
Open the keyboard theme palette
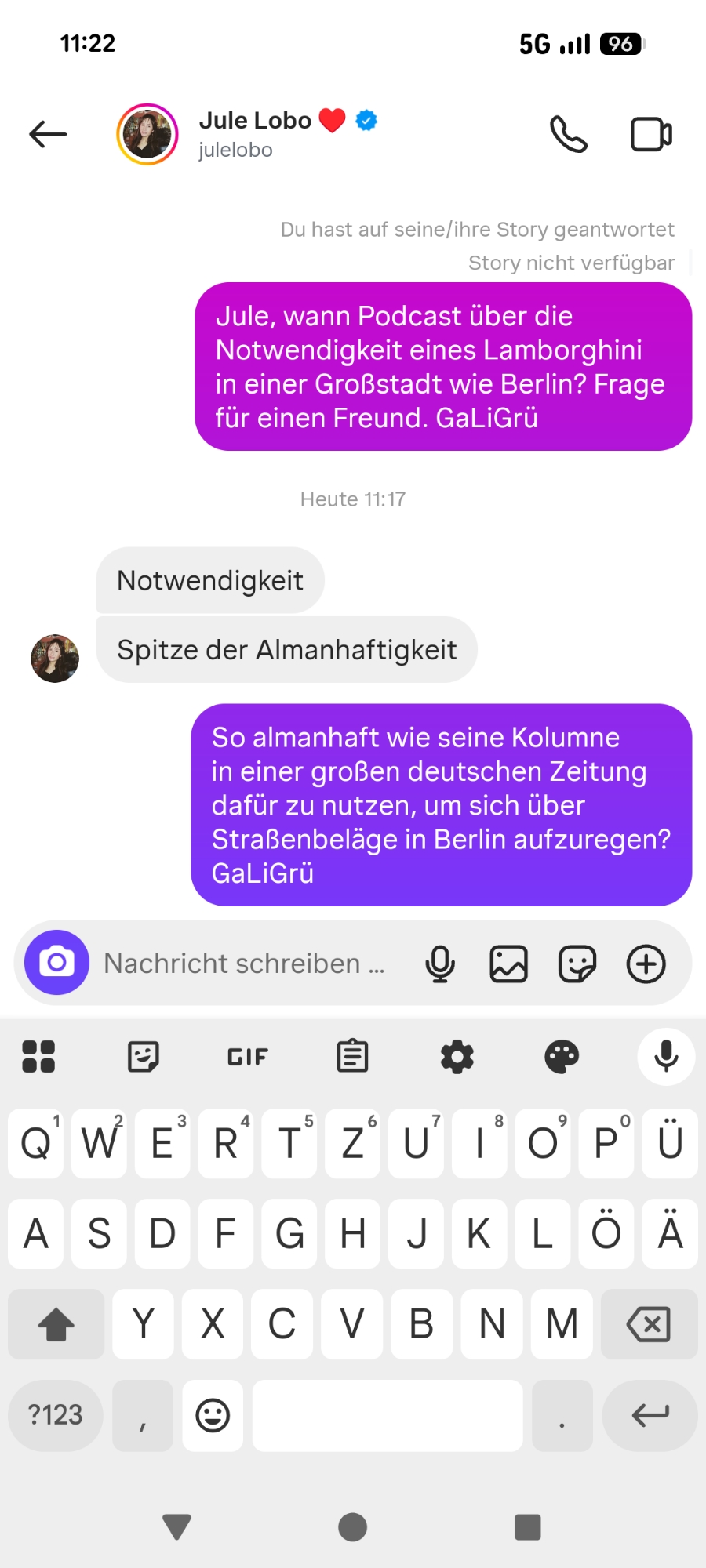562,1057
